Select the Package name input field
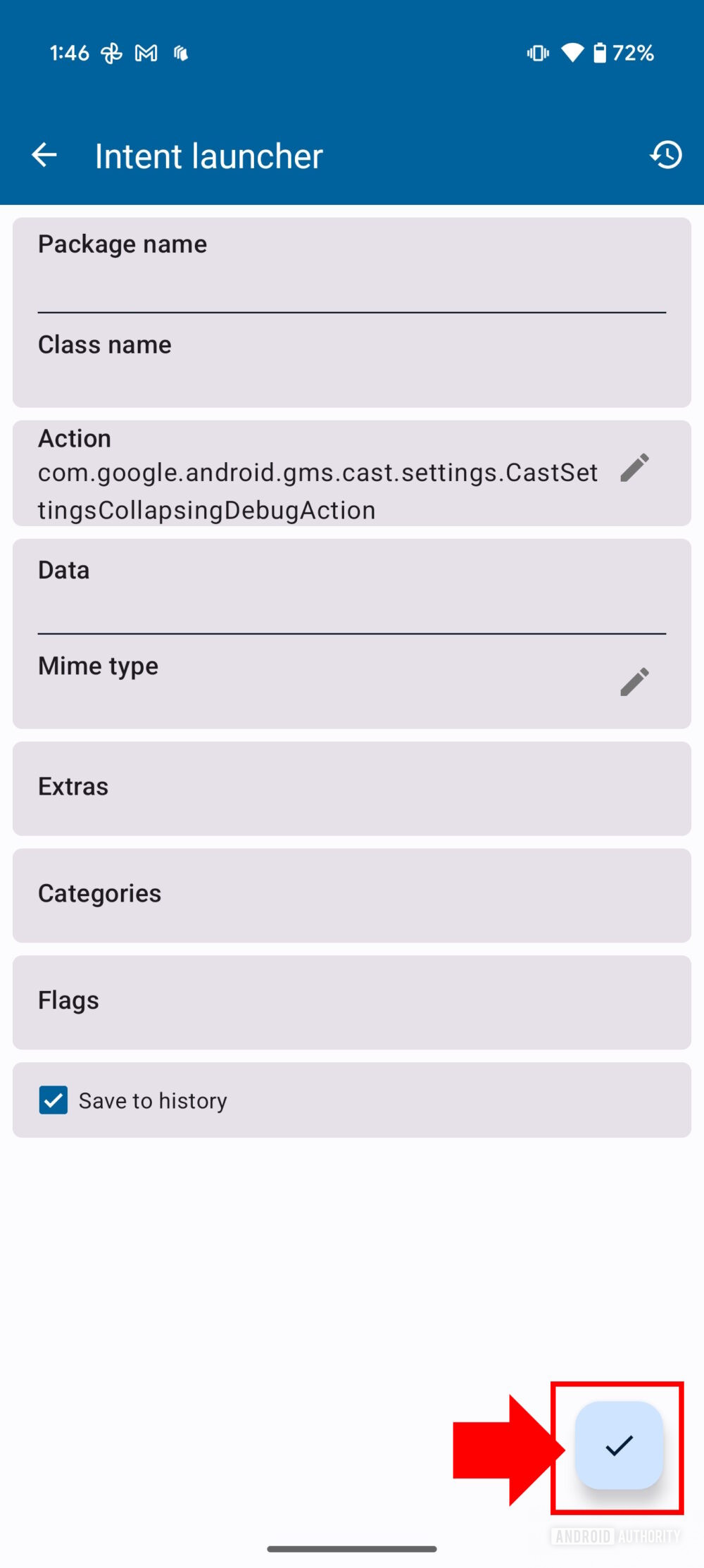 pyautogui.click(x=352, y=278)
